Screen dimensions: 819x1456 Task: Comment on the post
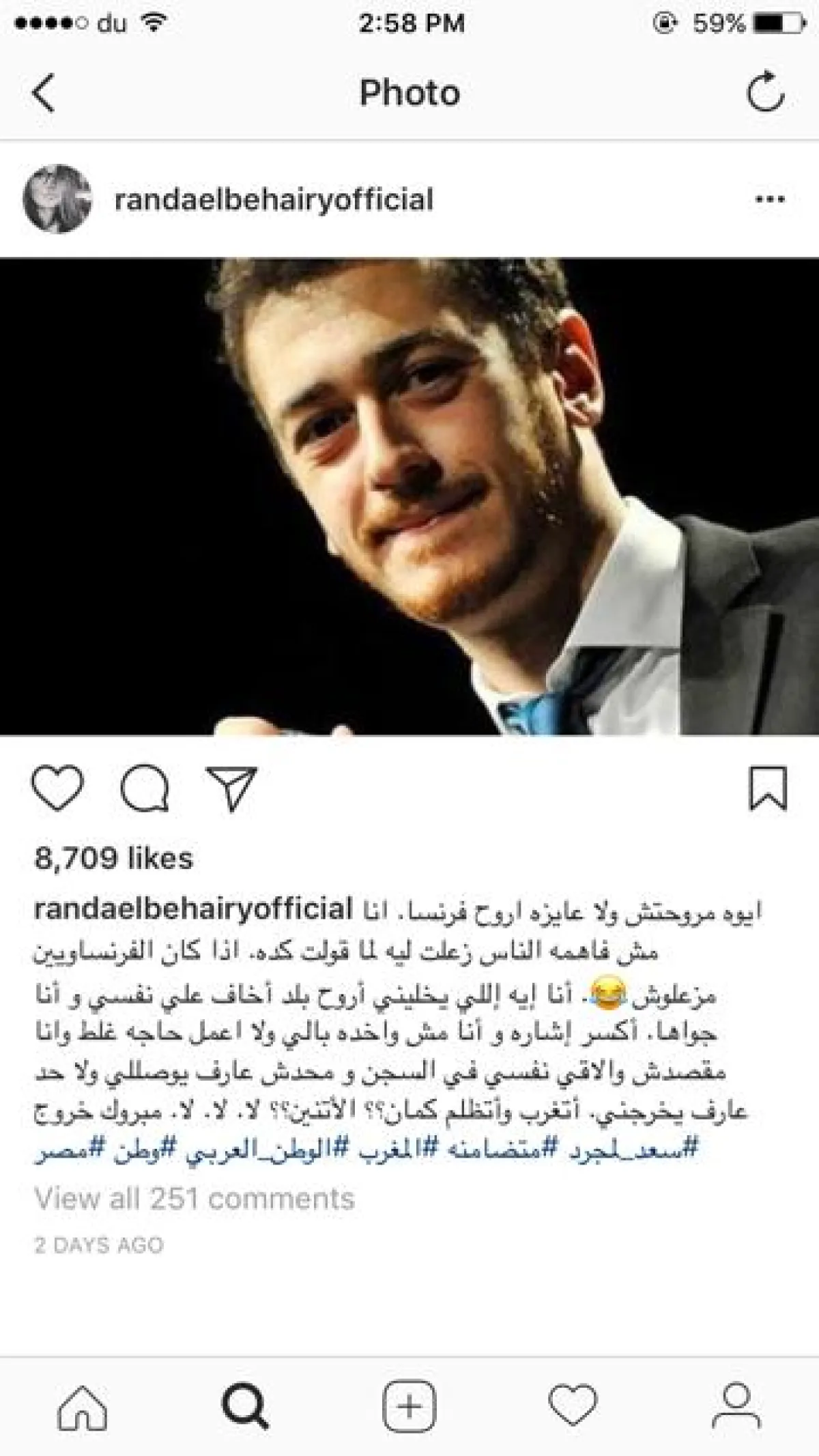pos(145,788)
